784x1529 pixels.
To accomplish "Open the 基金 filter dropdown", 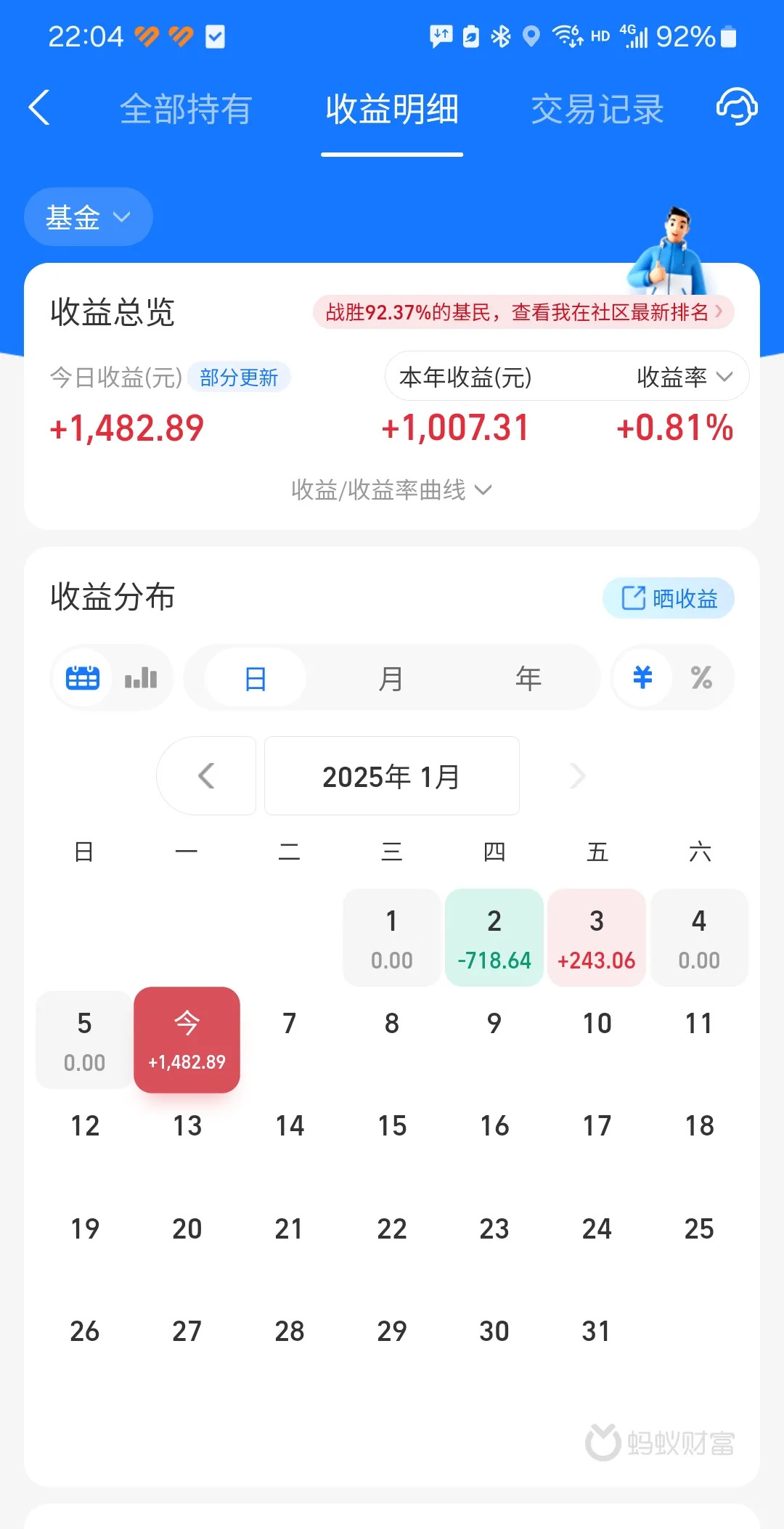I will pos(88,216).
